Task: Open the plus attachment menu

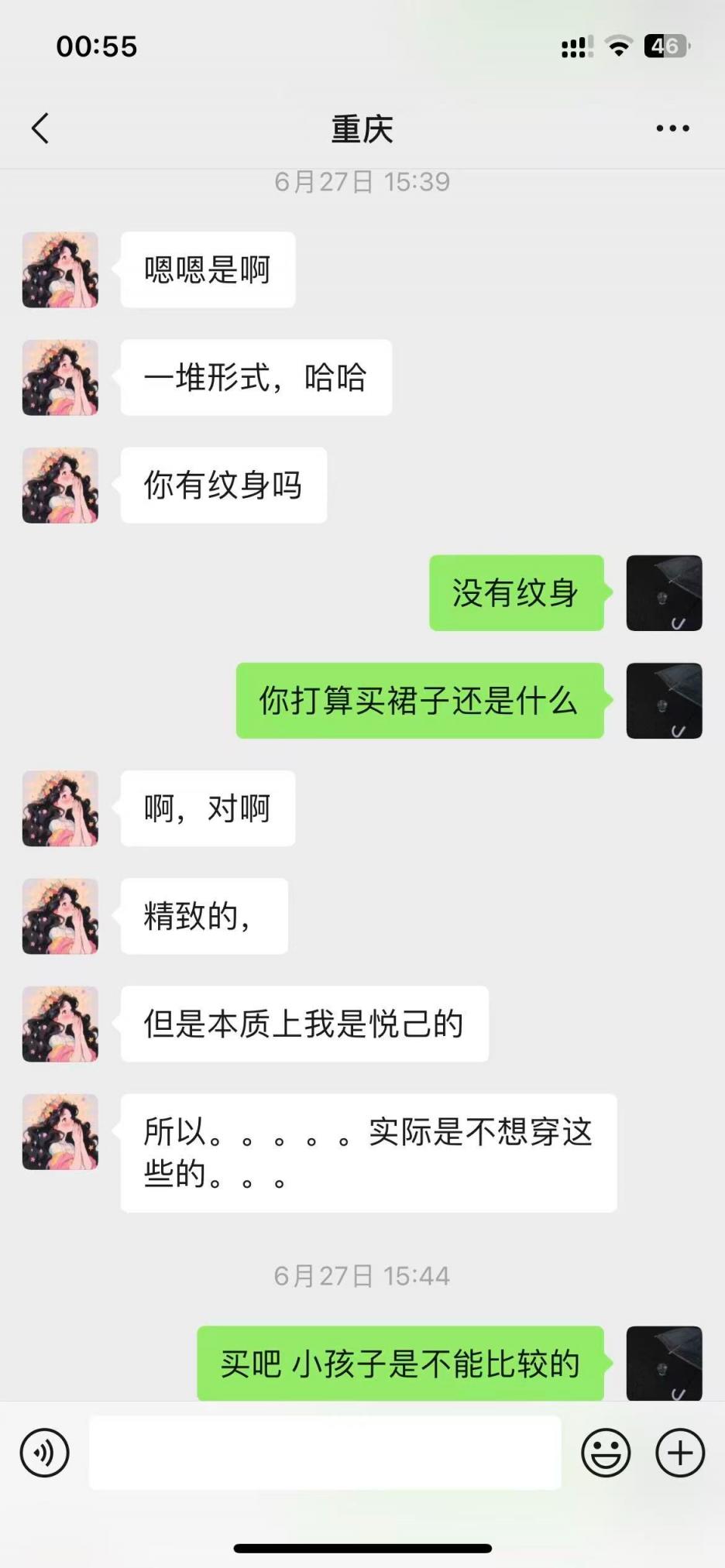Action: coord(680,1453)
